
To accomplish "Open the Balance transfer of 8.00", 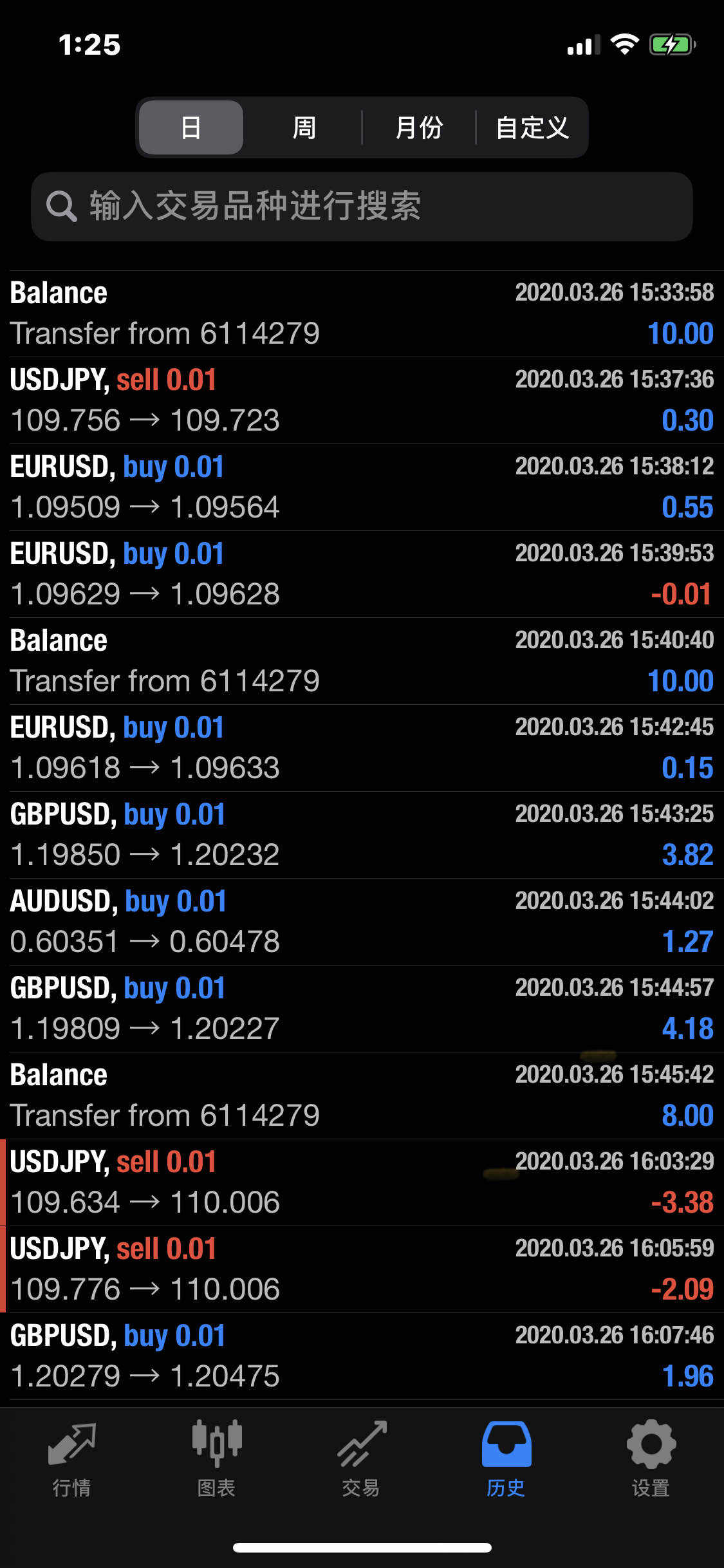I will tap(362, 1096).
